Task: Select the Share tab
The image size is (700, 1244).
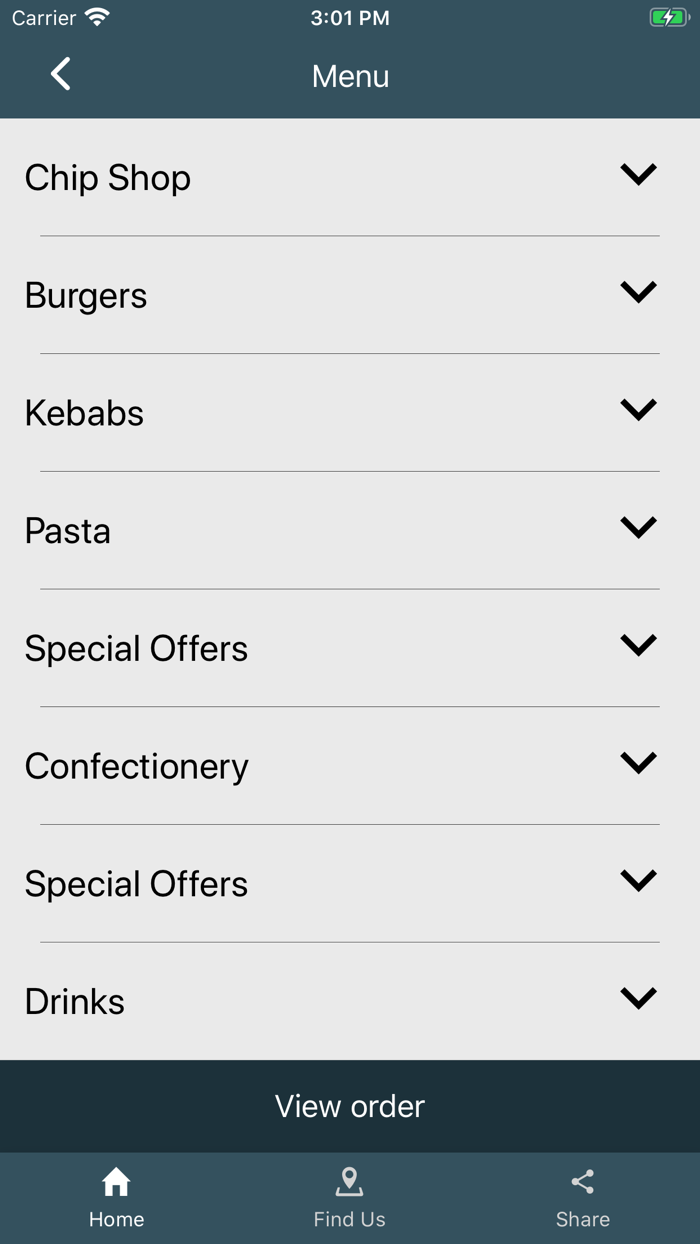Action: 583,1198
